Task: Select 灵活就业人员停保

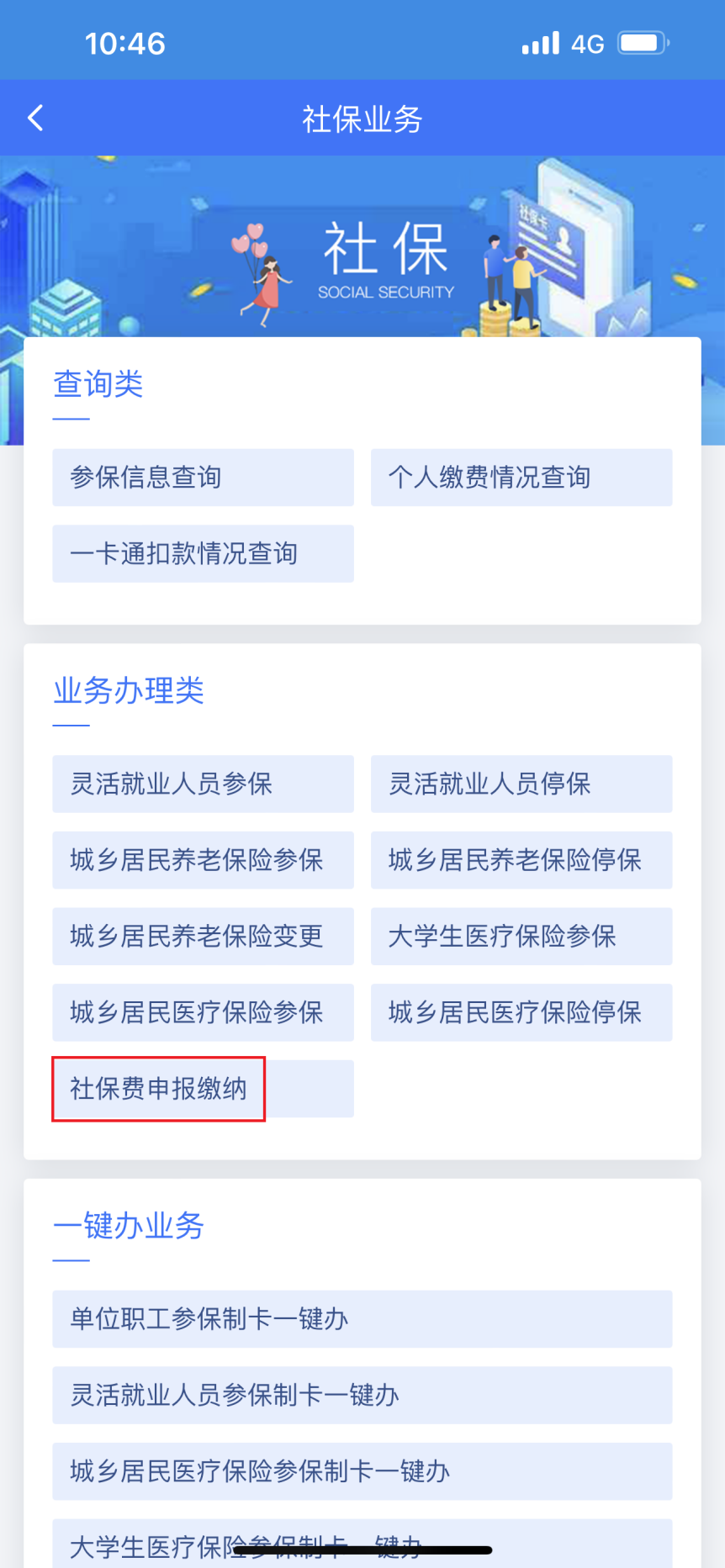Action: (x=521, y=784)
